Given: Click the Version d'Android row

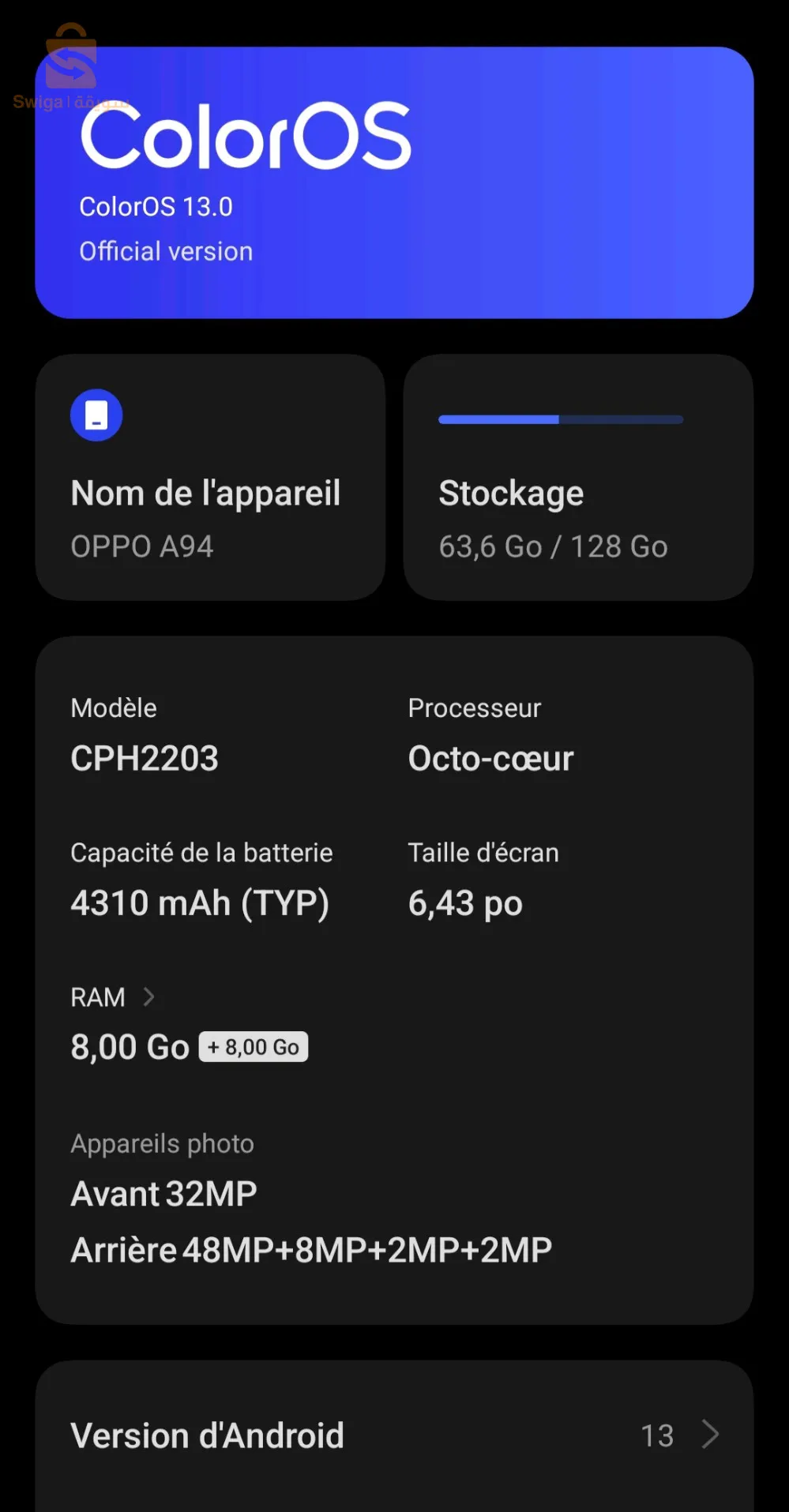Looking at the screenshot, I should [x=394, y=1435].
